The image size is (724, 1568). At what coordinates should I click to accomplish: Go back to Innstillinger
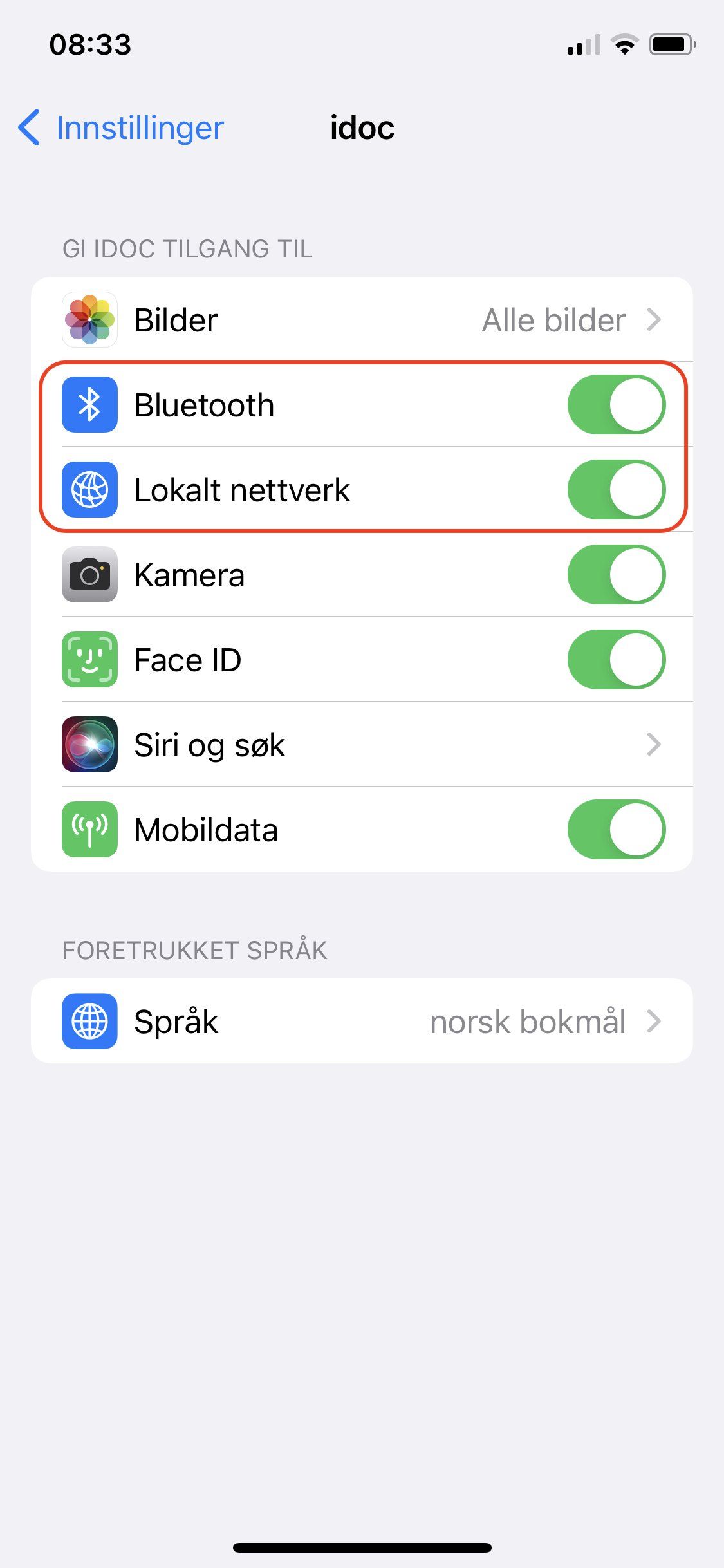(121, 127)
